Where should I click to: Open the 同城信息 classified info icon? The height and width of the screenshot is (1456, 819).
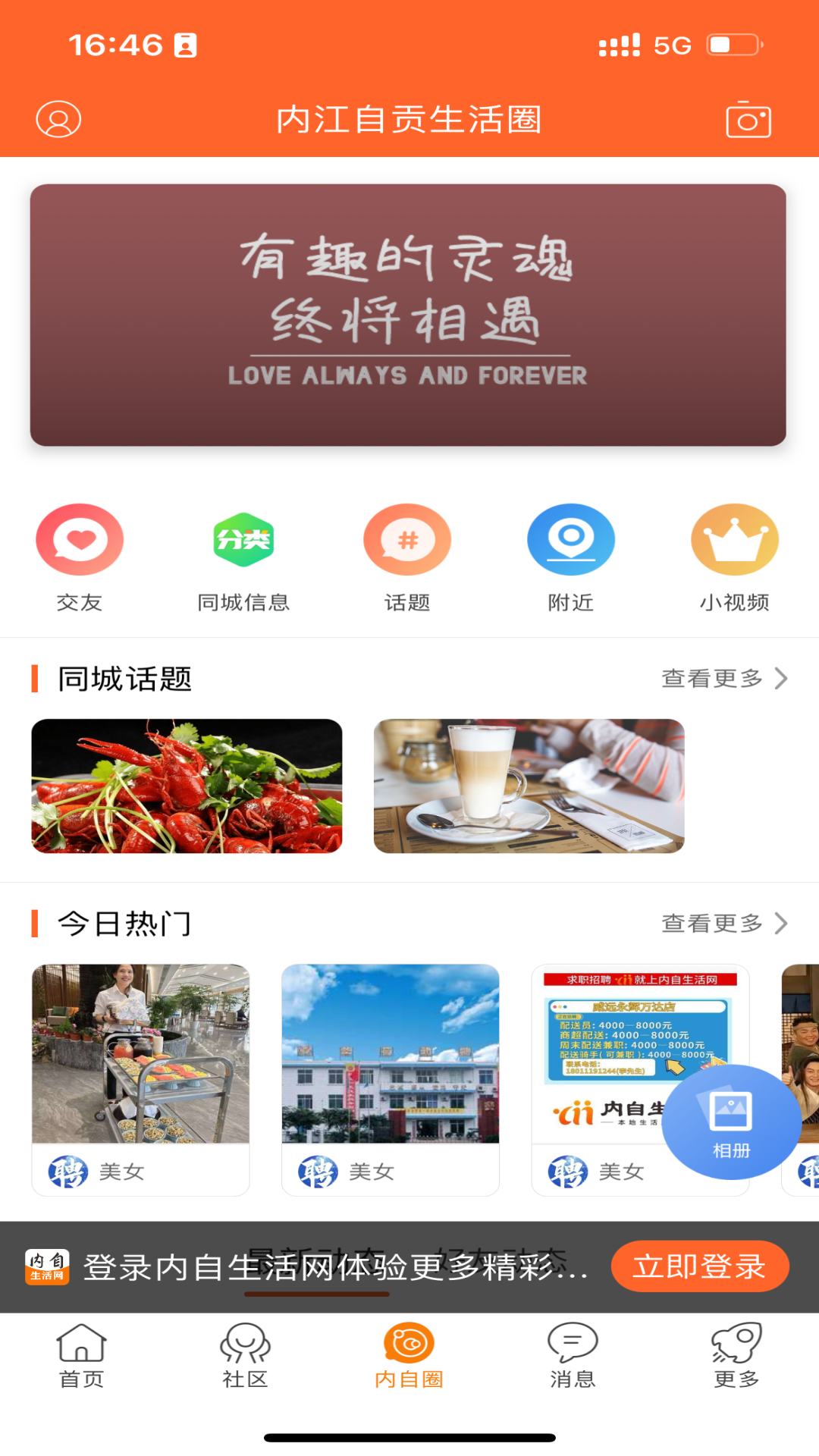point(243,539)
